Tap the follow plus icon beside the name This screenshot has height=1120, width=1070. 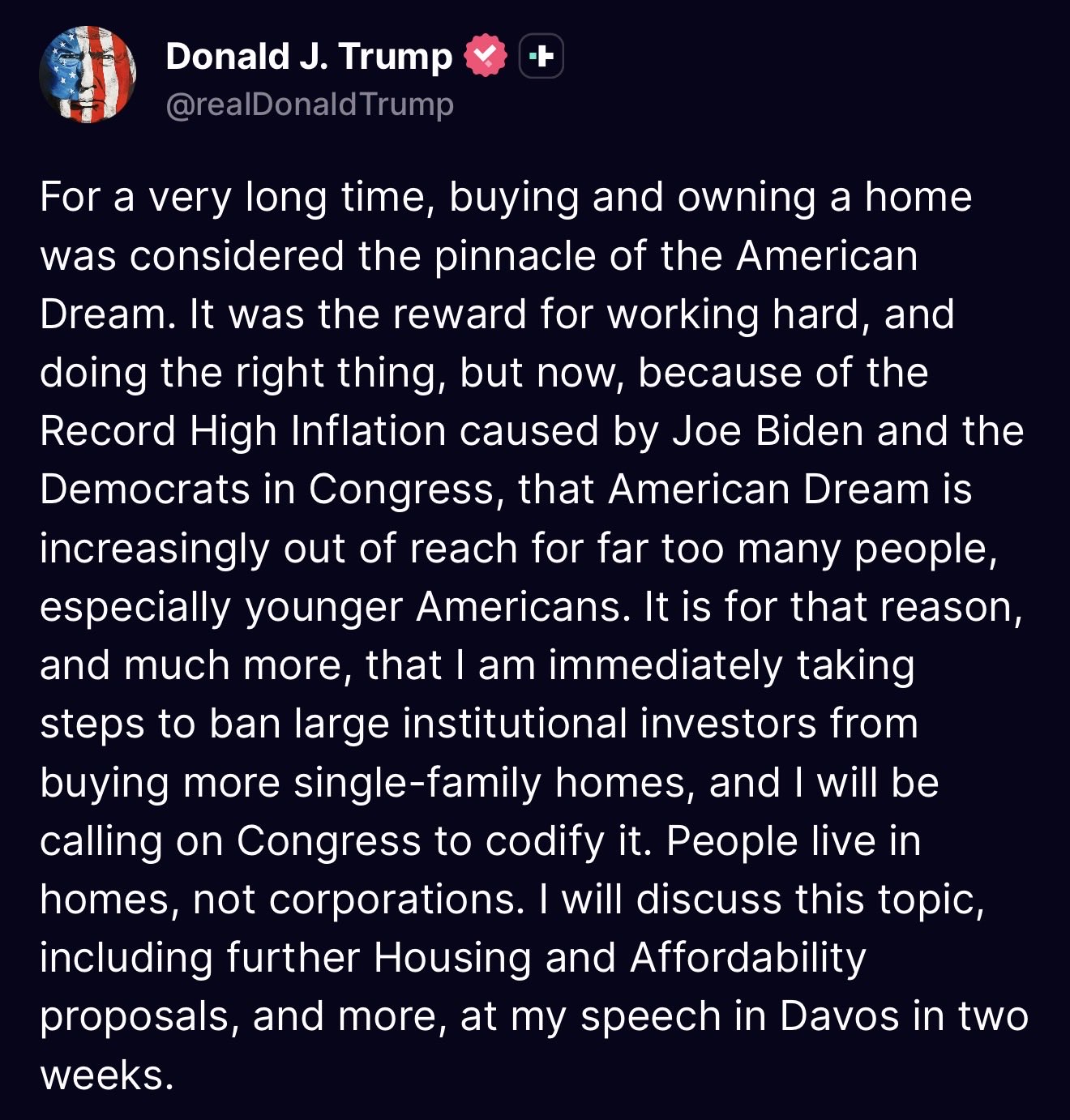541,57
